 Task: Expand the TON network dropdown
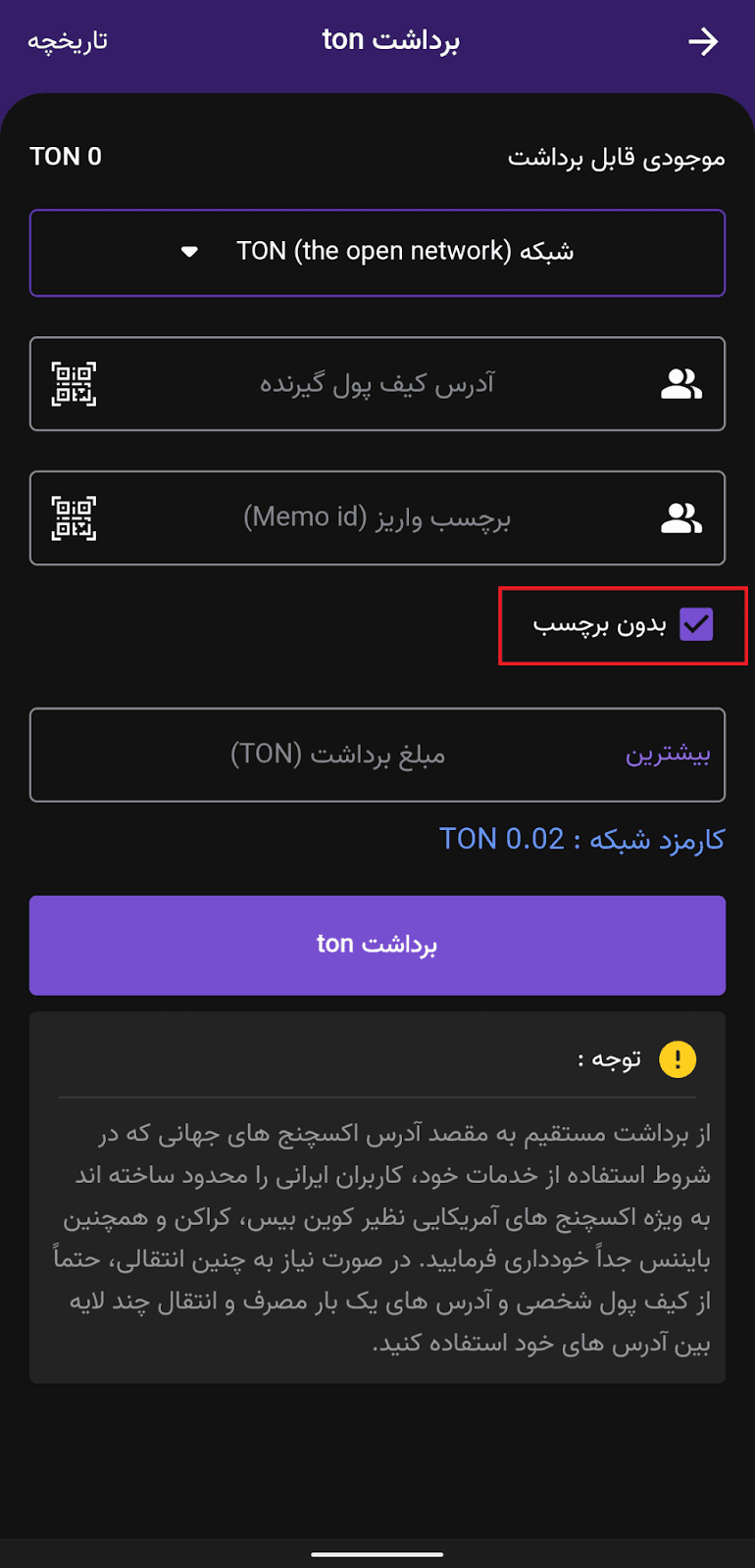point(377,253)
